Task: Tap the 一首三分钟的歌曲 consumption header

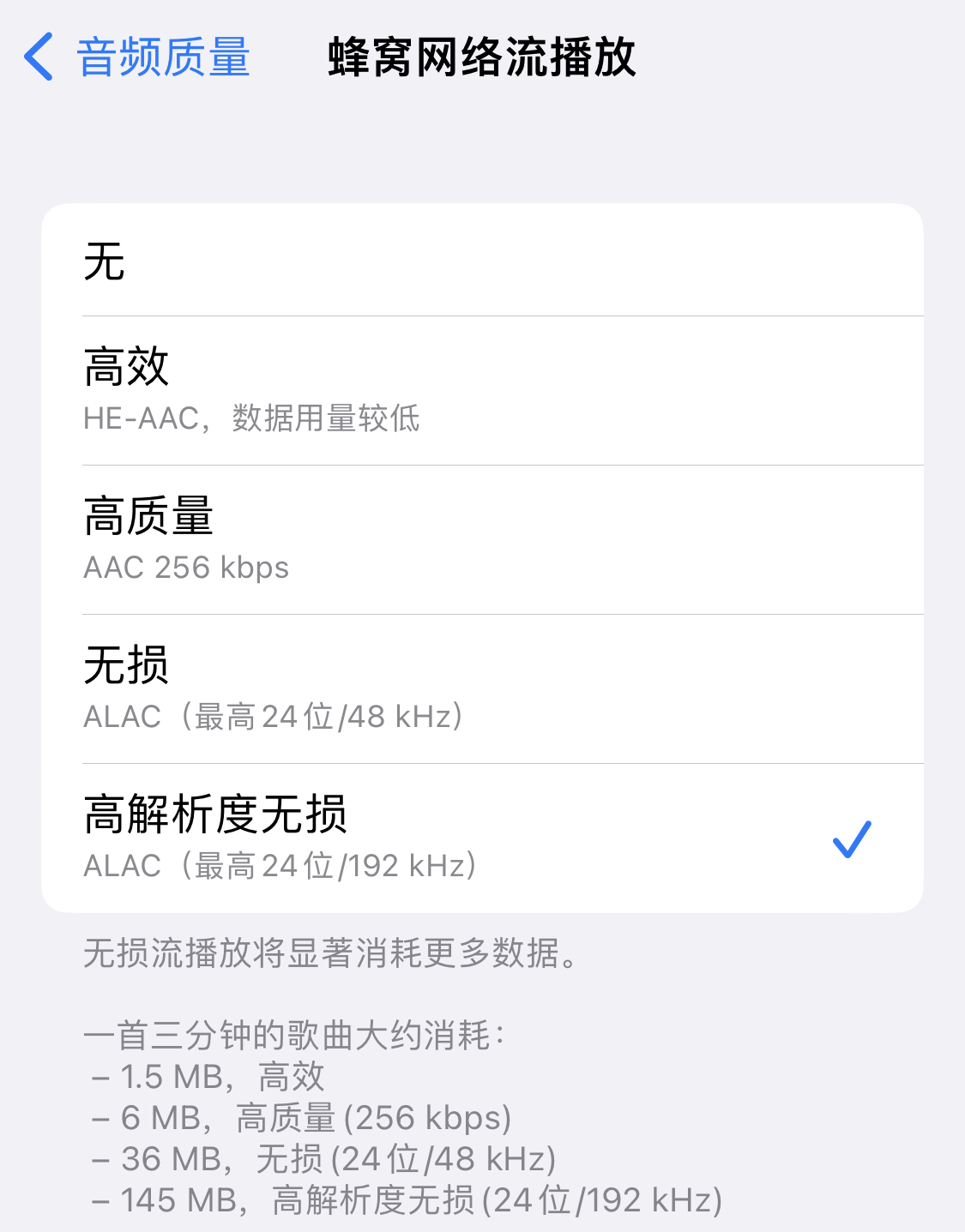Action: 293,1036
